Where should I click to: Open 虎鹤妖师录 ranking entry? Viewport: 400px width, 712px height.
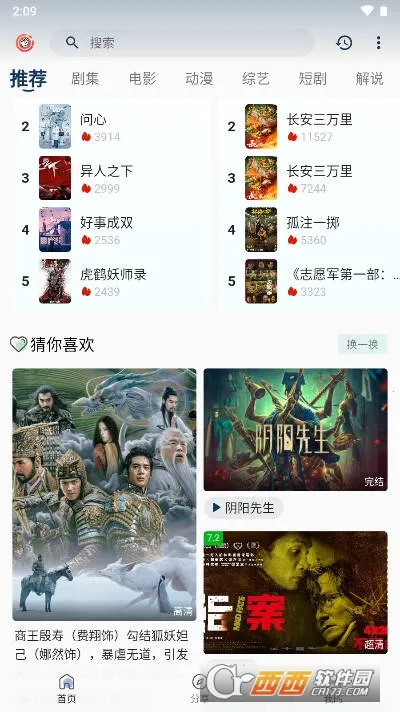tap(113, 282)
